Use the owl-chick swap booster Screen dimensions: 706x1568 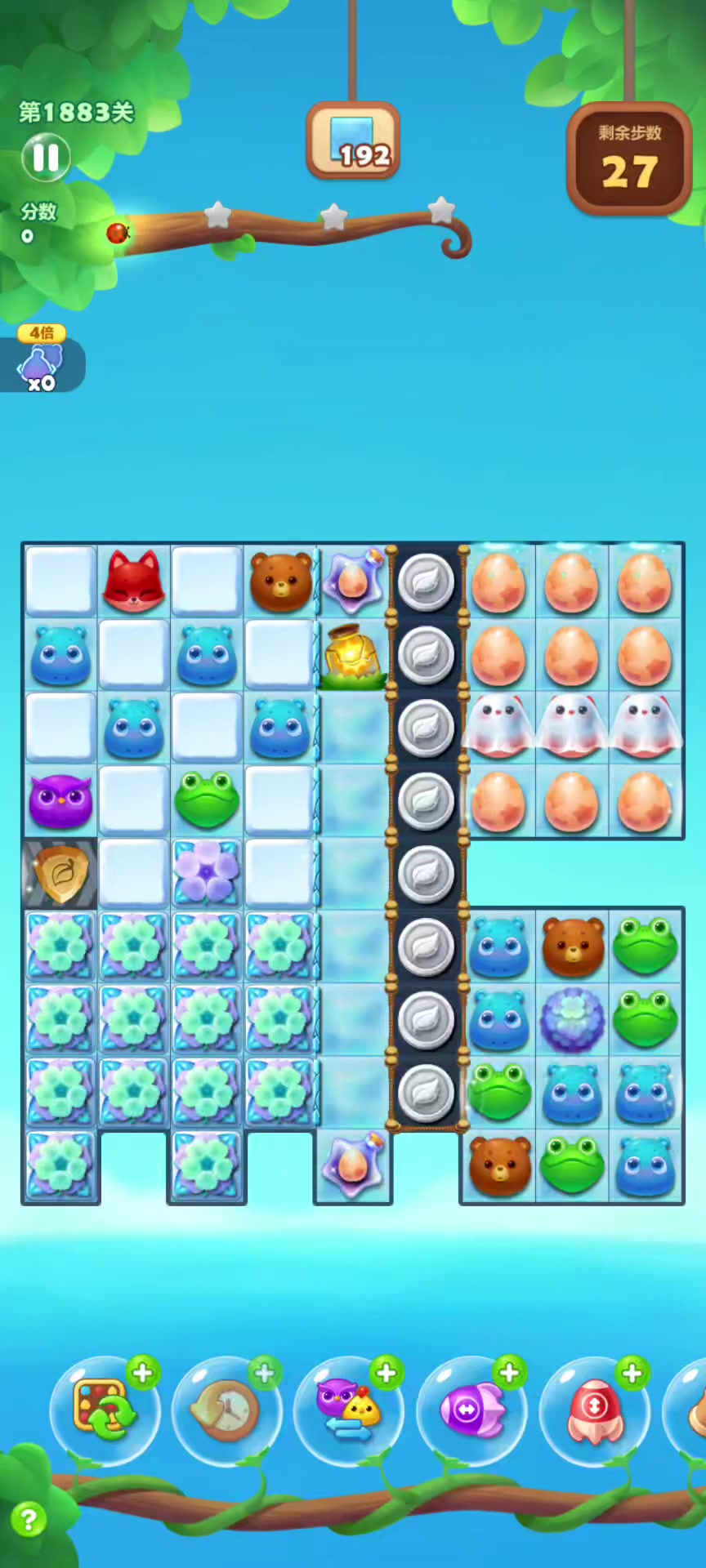coord(348,1409)
